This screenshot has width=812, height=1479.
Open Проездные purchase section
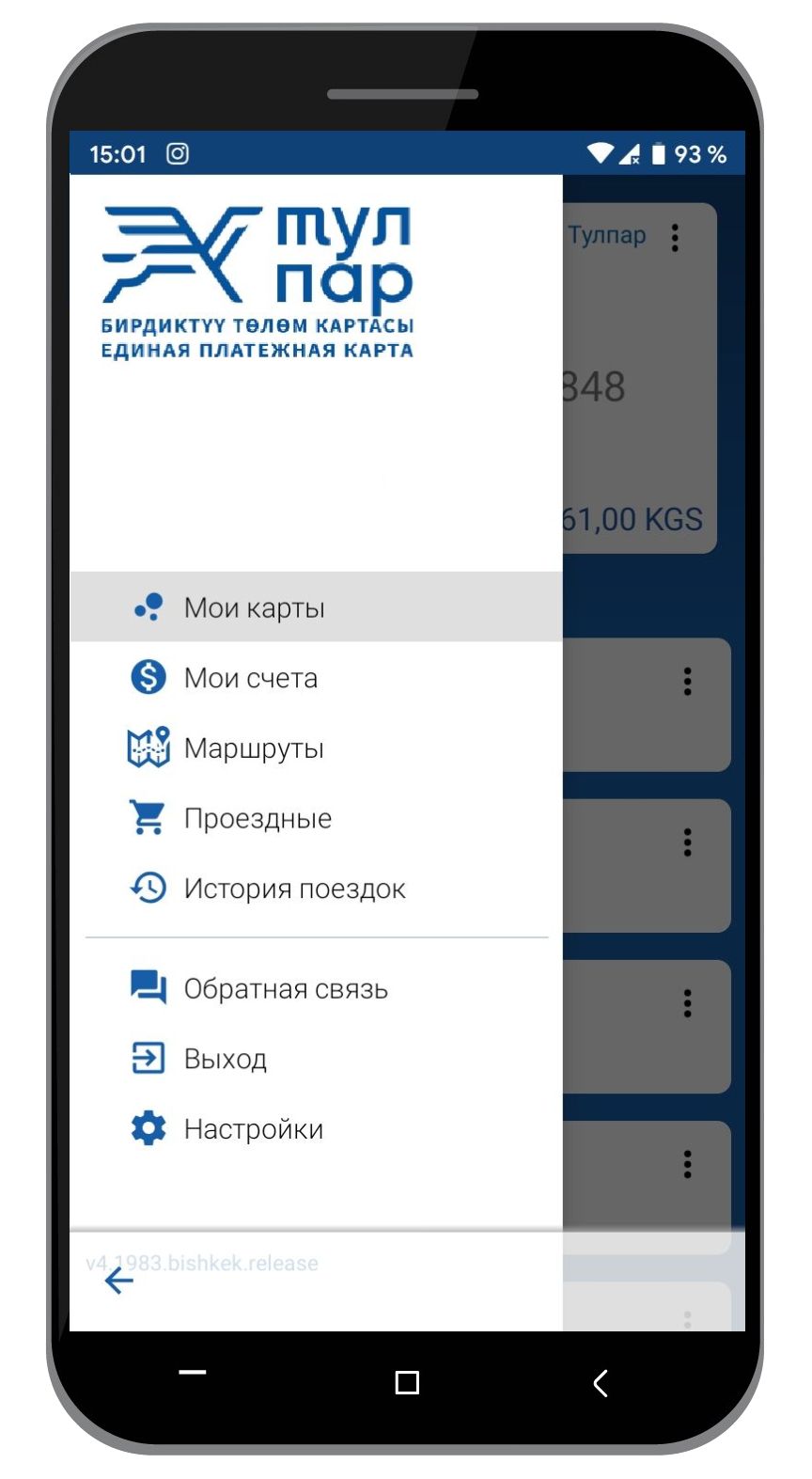pos(316,818)
